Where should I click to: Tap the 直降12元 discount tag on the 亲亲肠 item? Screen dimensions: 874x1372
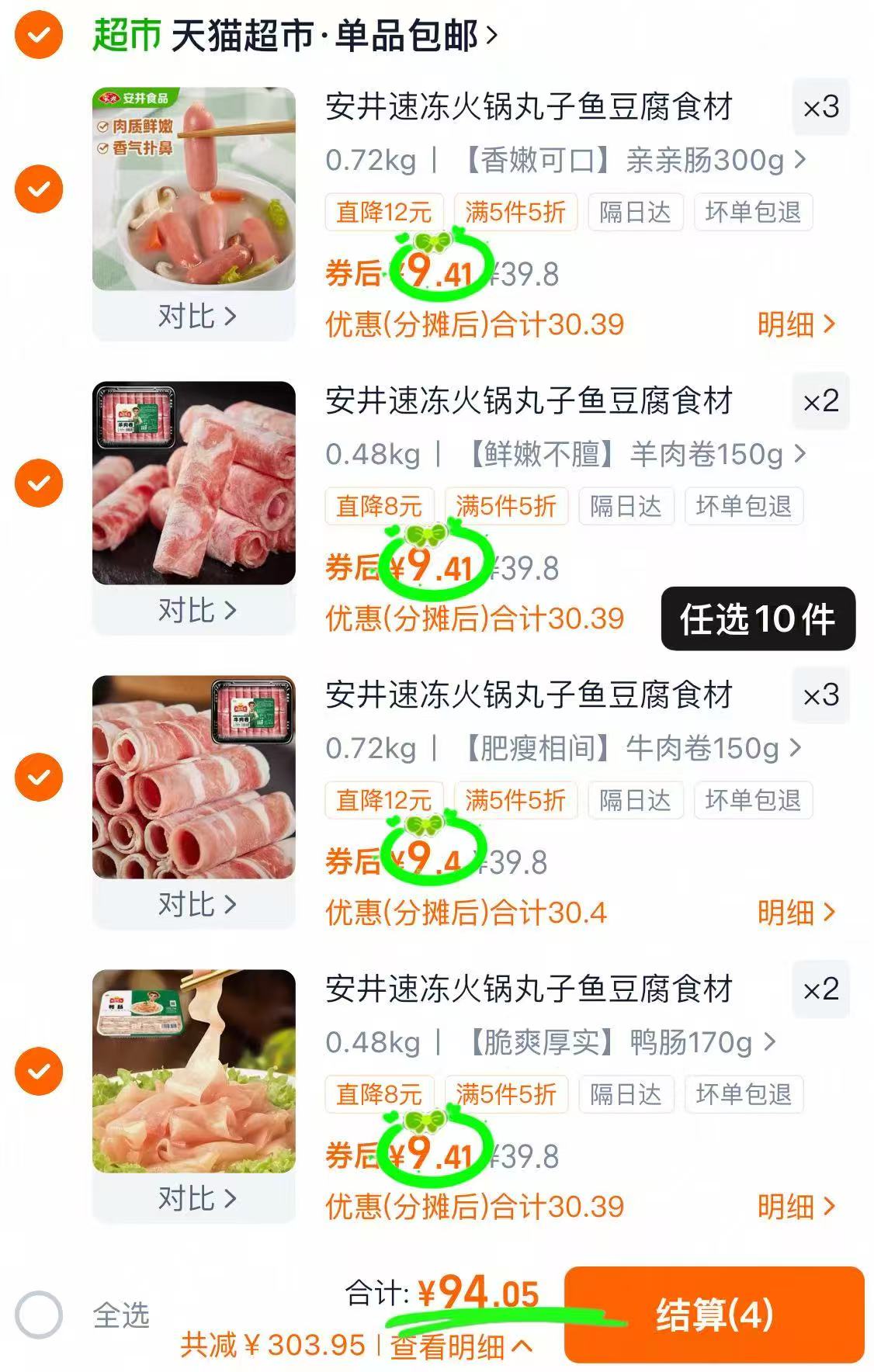click(x=383, y=211)
